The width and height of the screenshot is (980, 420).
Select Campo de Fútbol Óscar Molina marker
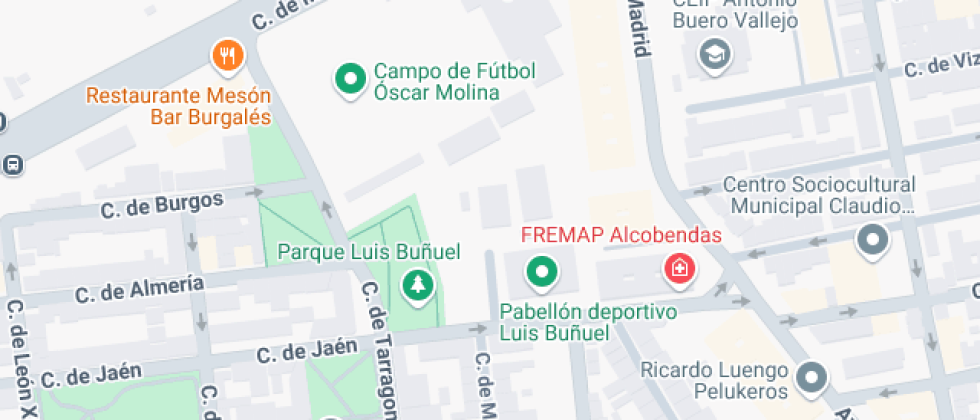(350, 79)
